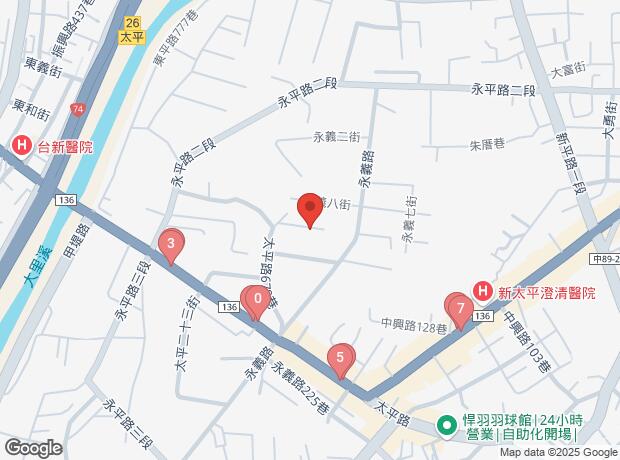Tap the unnumbered red pin
This screenshot has height=460, width=620.
pyautogui.click(x=310, y=210)
